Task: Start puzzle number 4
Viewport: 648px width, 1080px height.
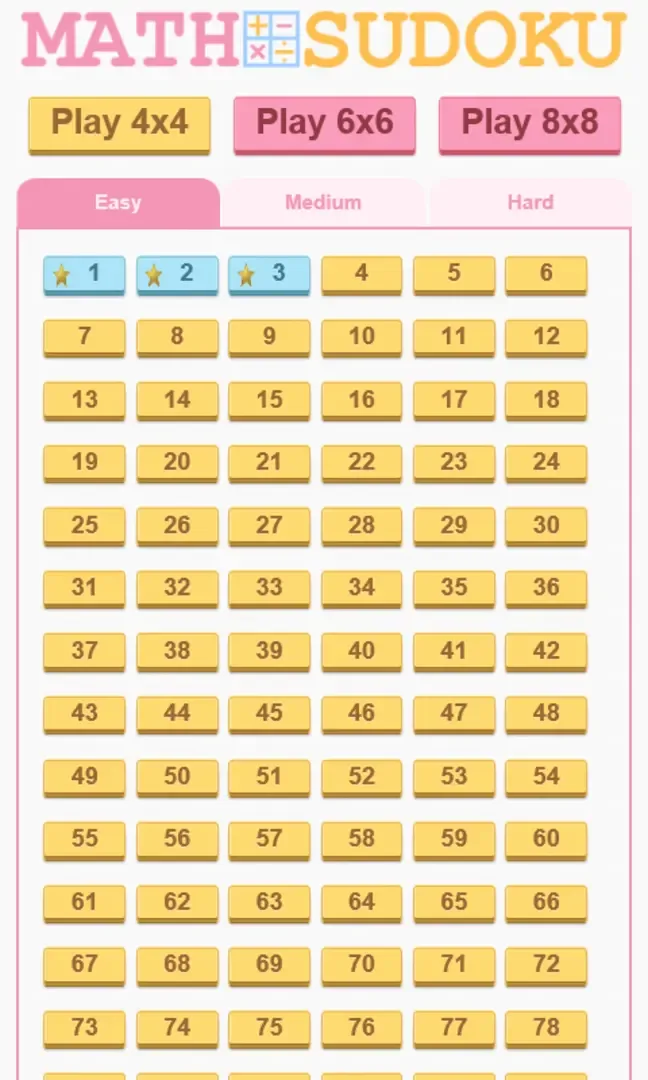Action: (x=361, y=273)
